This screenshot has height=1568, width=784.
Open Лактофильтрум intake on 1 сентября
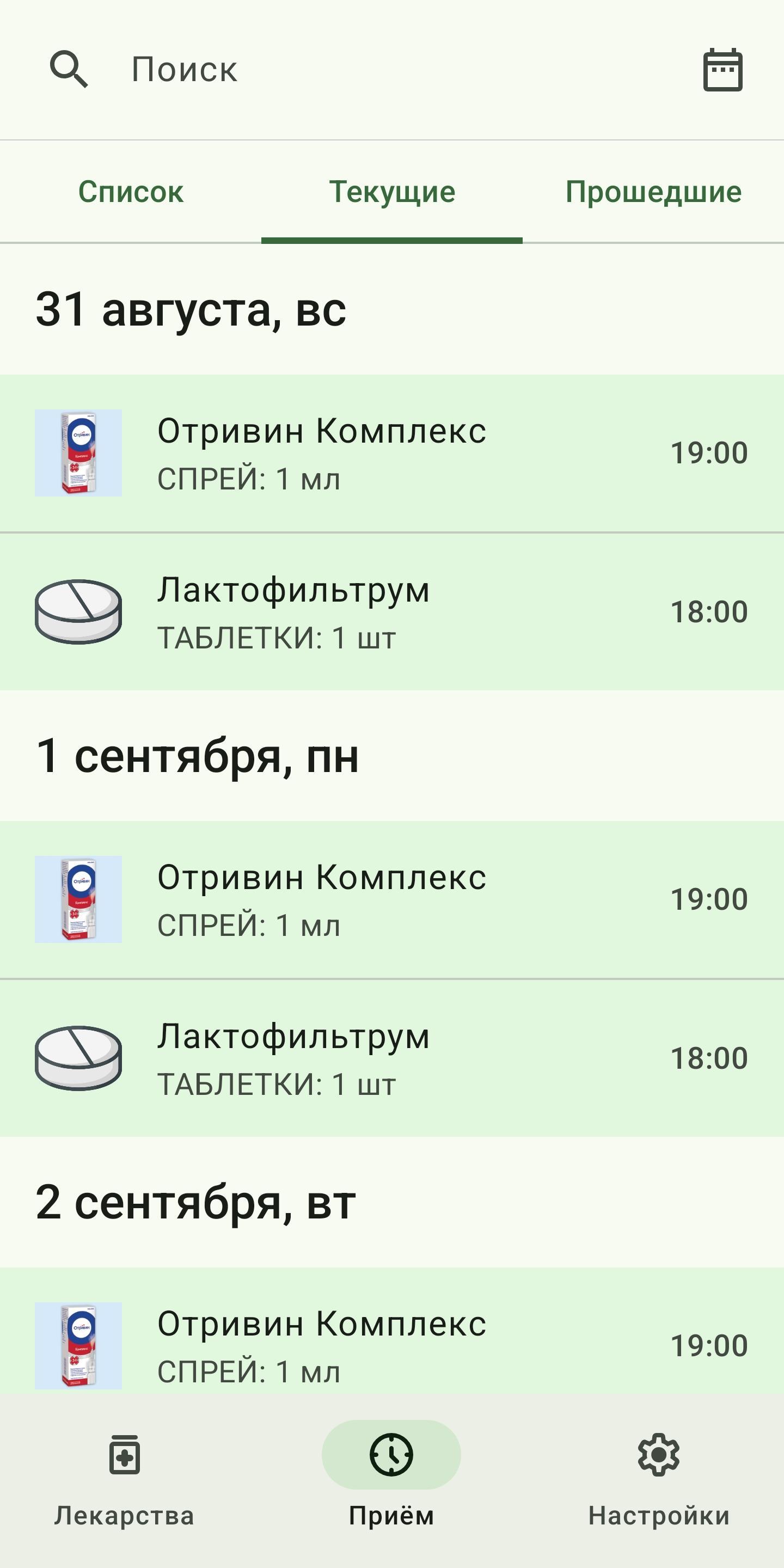tap(392, 1058)
